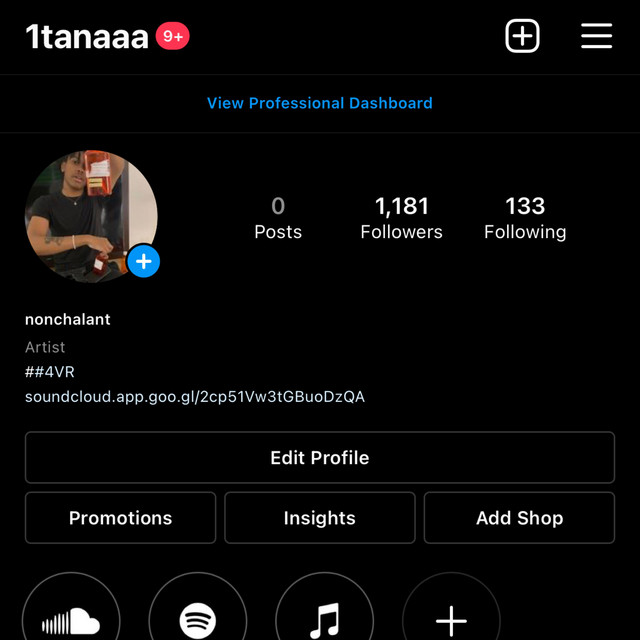
Task: View Professional Dashboard
Action: [320, 103]
